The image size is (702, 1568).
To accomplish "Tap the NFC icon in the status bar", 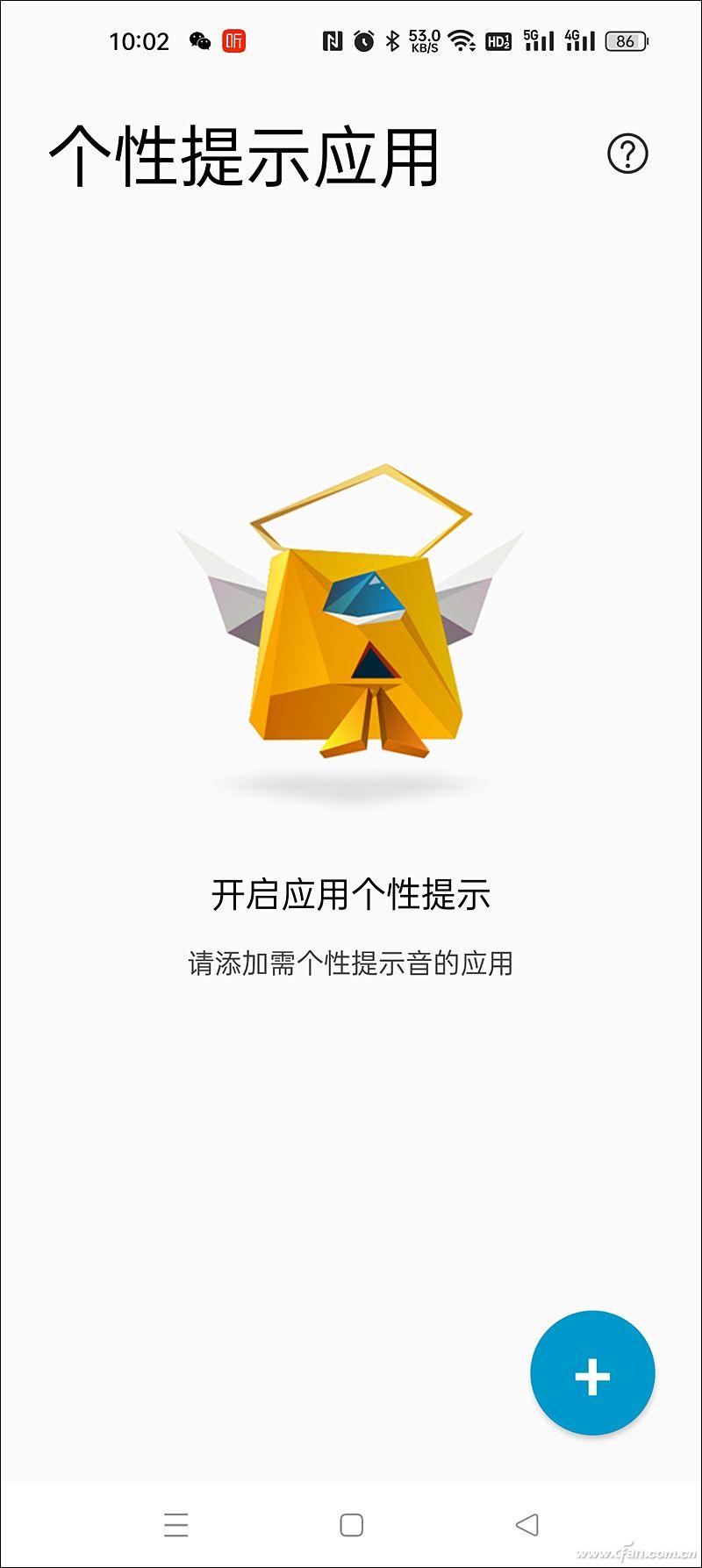I will pyautogui.click(x=333, y=39).
